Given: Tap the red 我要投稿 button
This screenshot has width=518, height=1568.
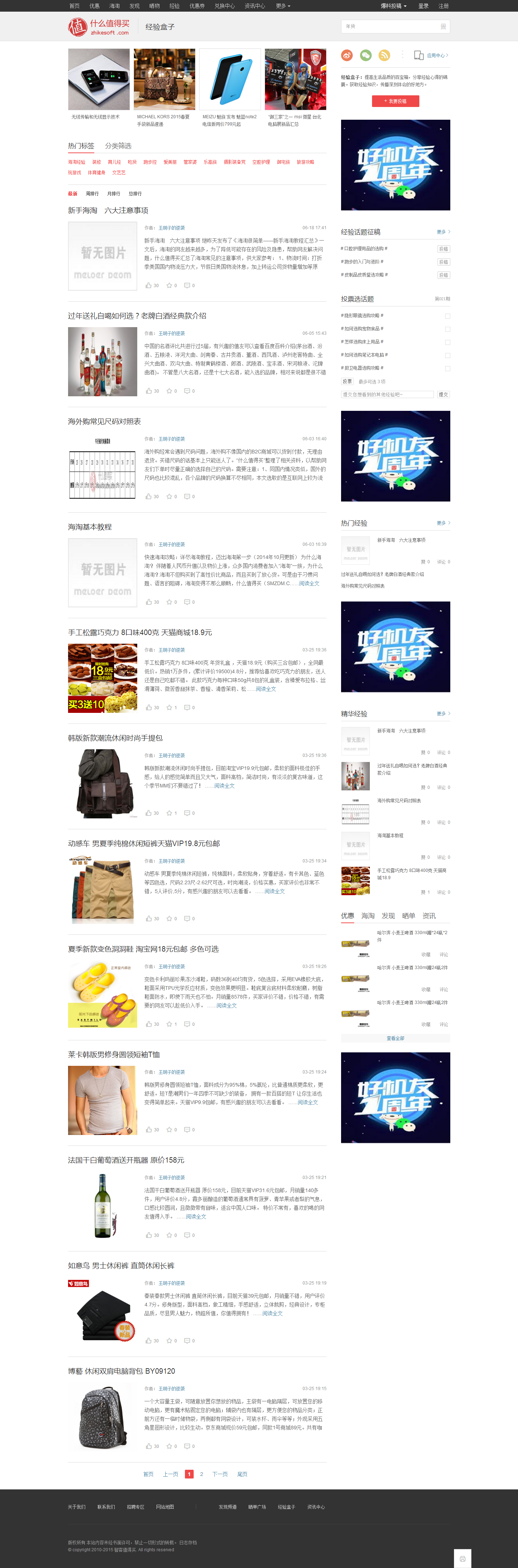Looking at the screenshot, I should click(395, 101).
